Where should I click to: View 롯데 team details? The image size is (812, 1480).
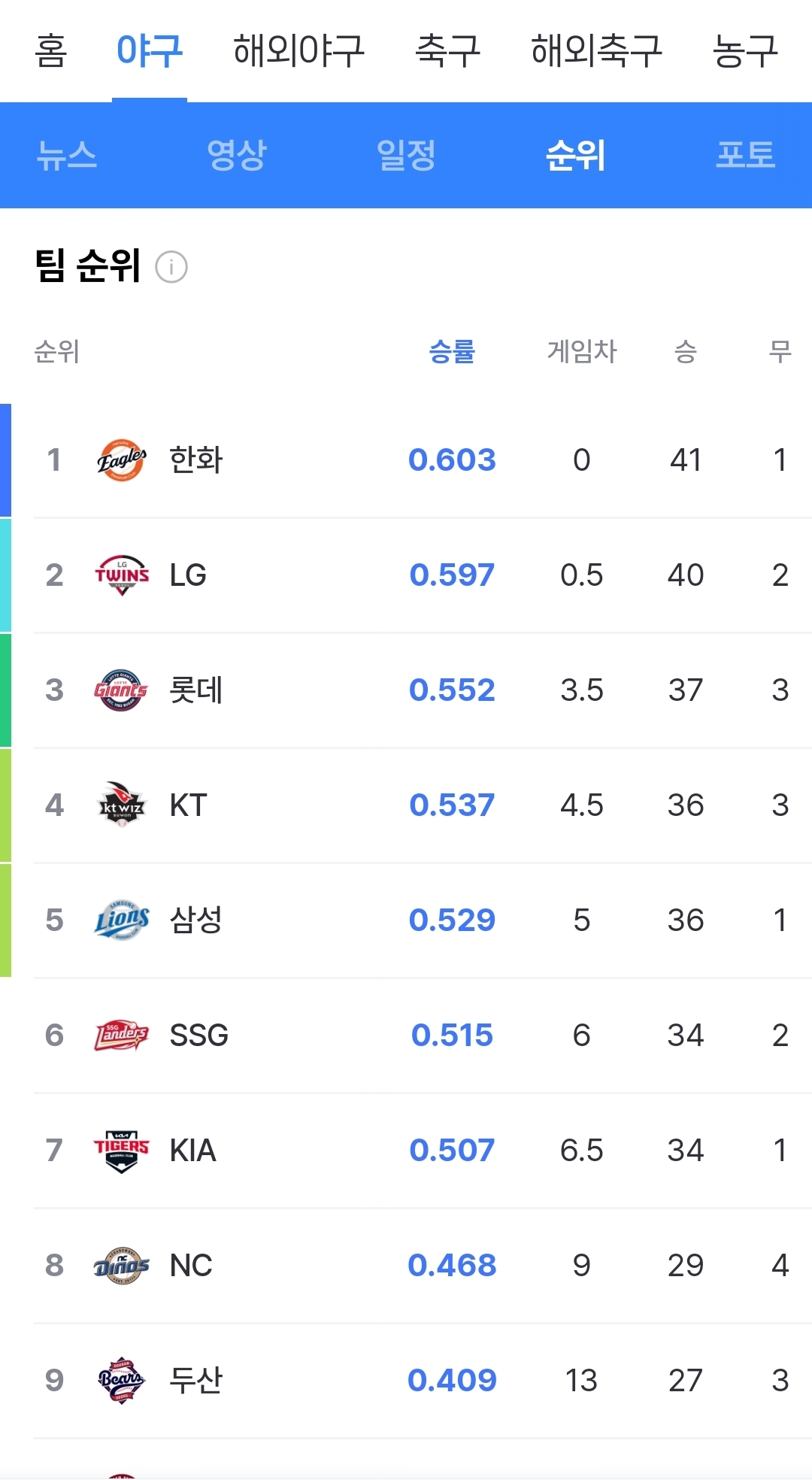pos(406,690)
